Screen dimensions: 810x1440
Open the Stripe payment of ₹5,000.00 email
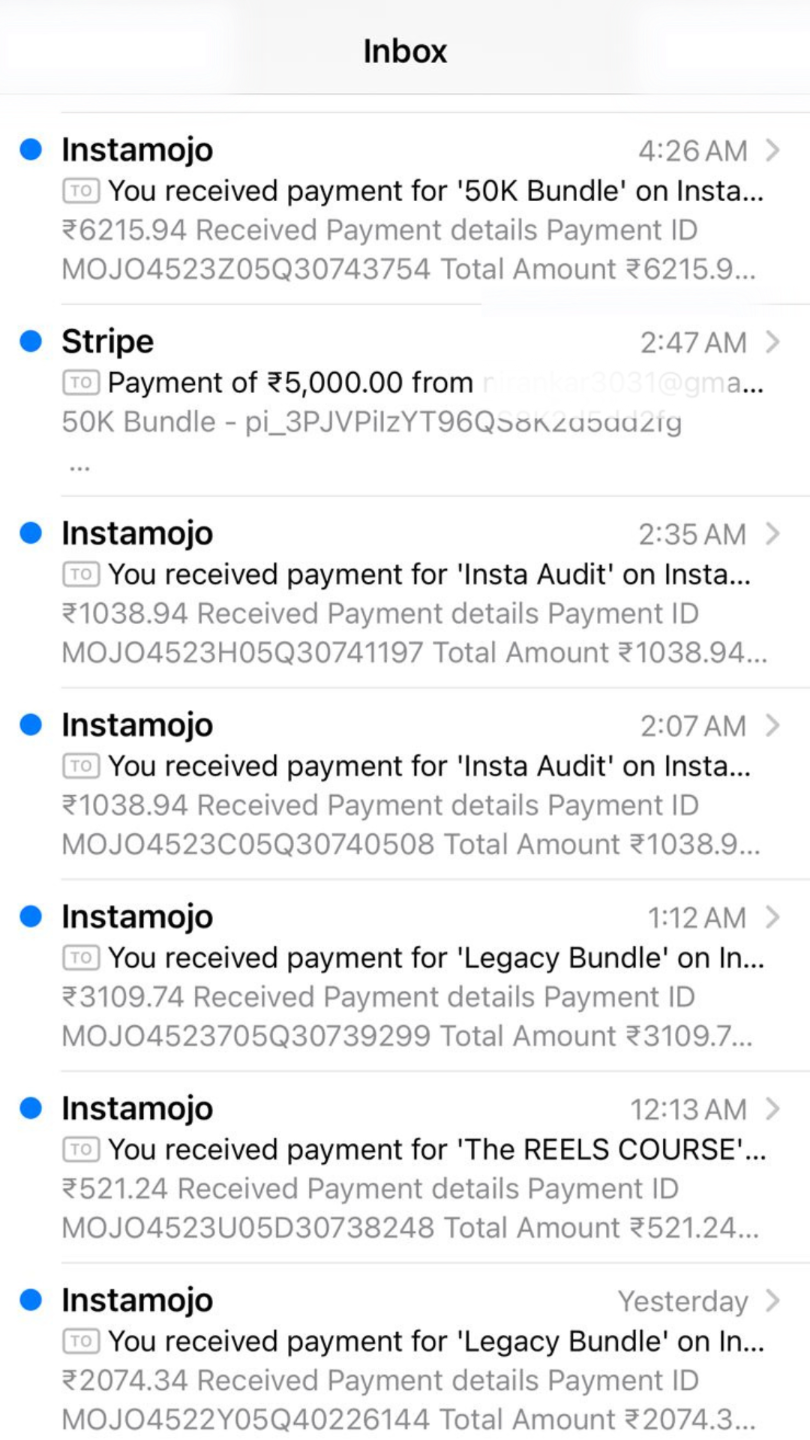(x=410, y=400)
